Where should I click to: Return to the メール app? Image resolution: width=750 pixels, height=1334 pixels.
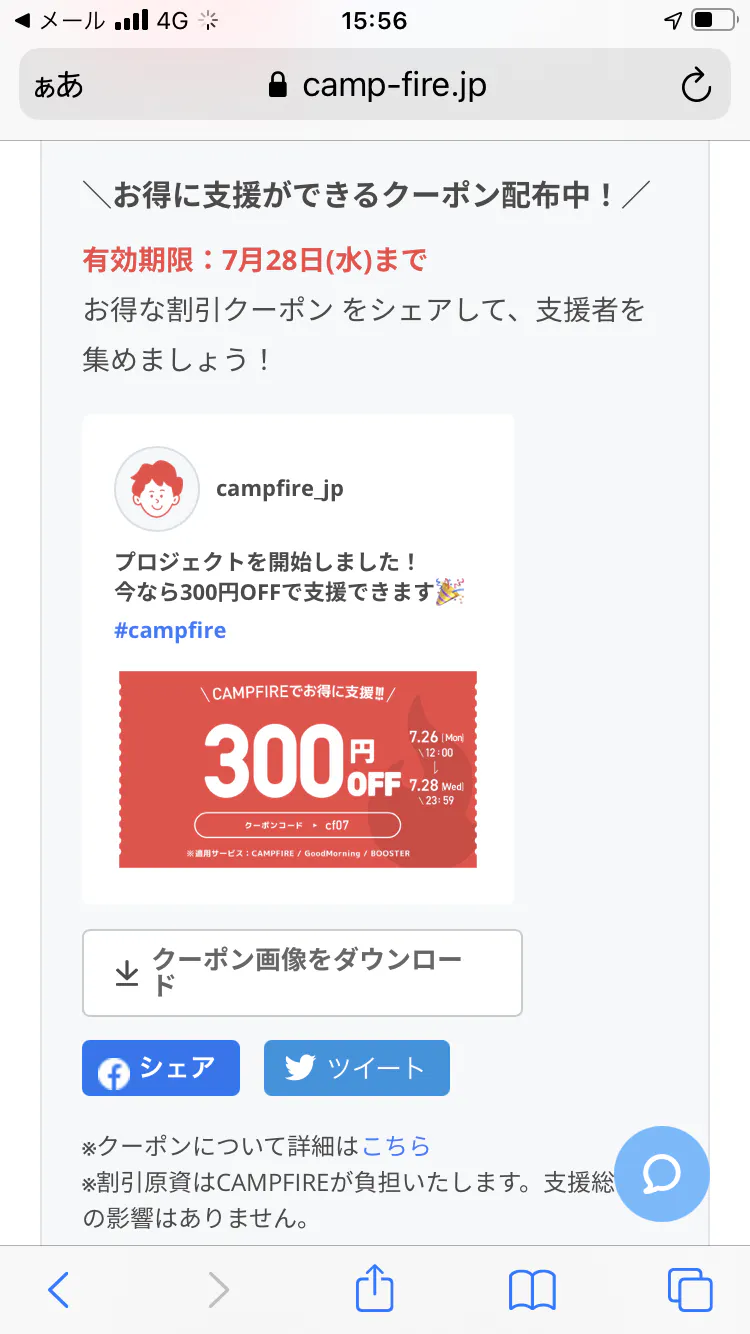(x=60, y=21)
